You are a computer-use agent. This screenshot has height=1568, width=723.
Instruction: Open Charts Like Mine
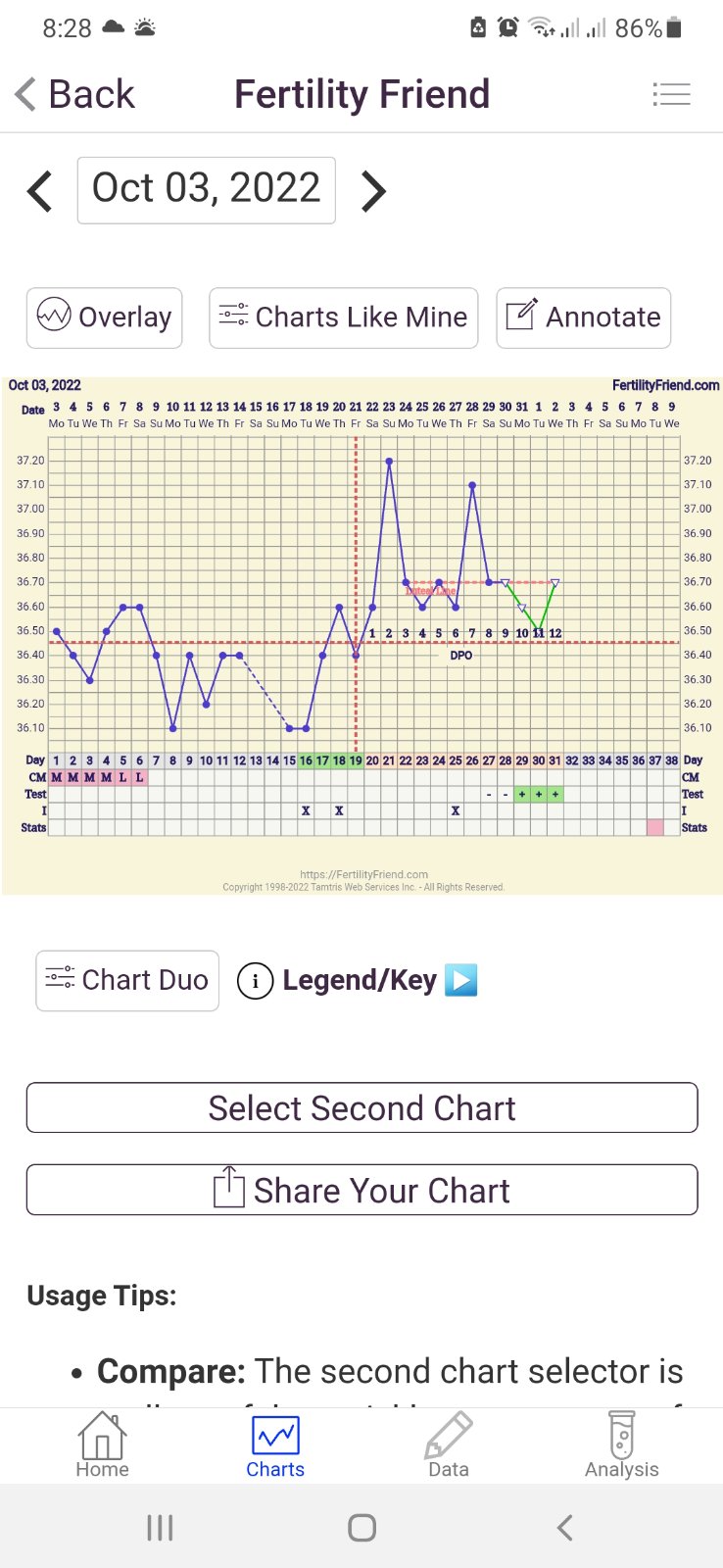343,318
